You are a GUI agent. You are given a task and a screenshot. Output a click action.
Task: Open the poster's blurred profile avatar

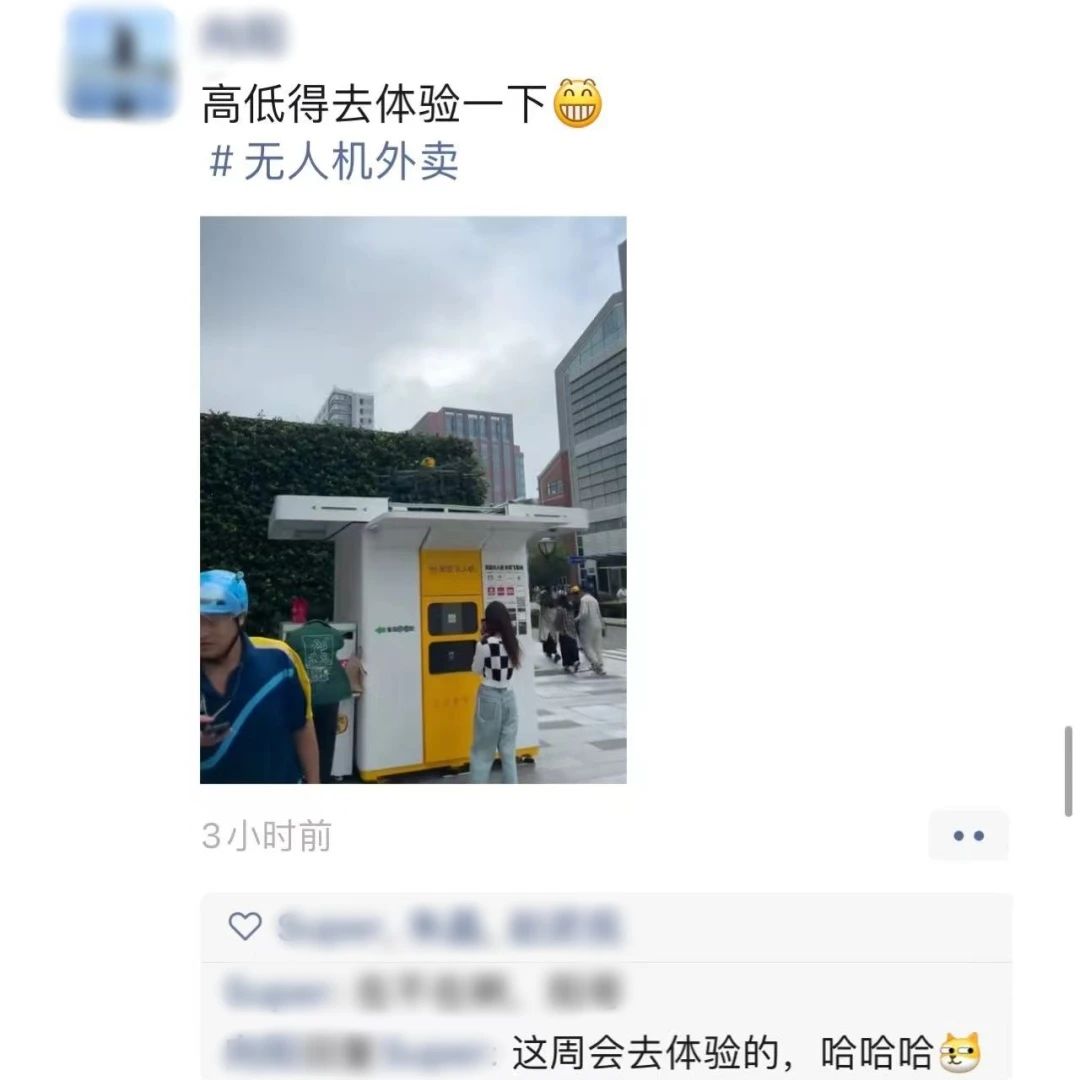pyautogui.click(x=120, y=62)
